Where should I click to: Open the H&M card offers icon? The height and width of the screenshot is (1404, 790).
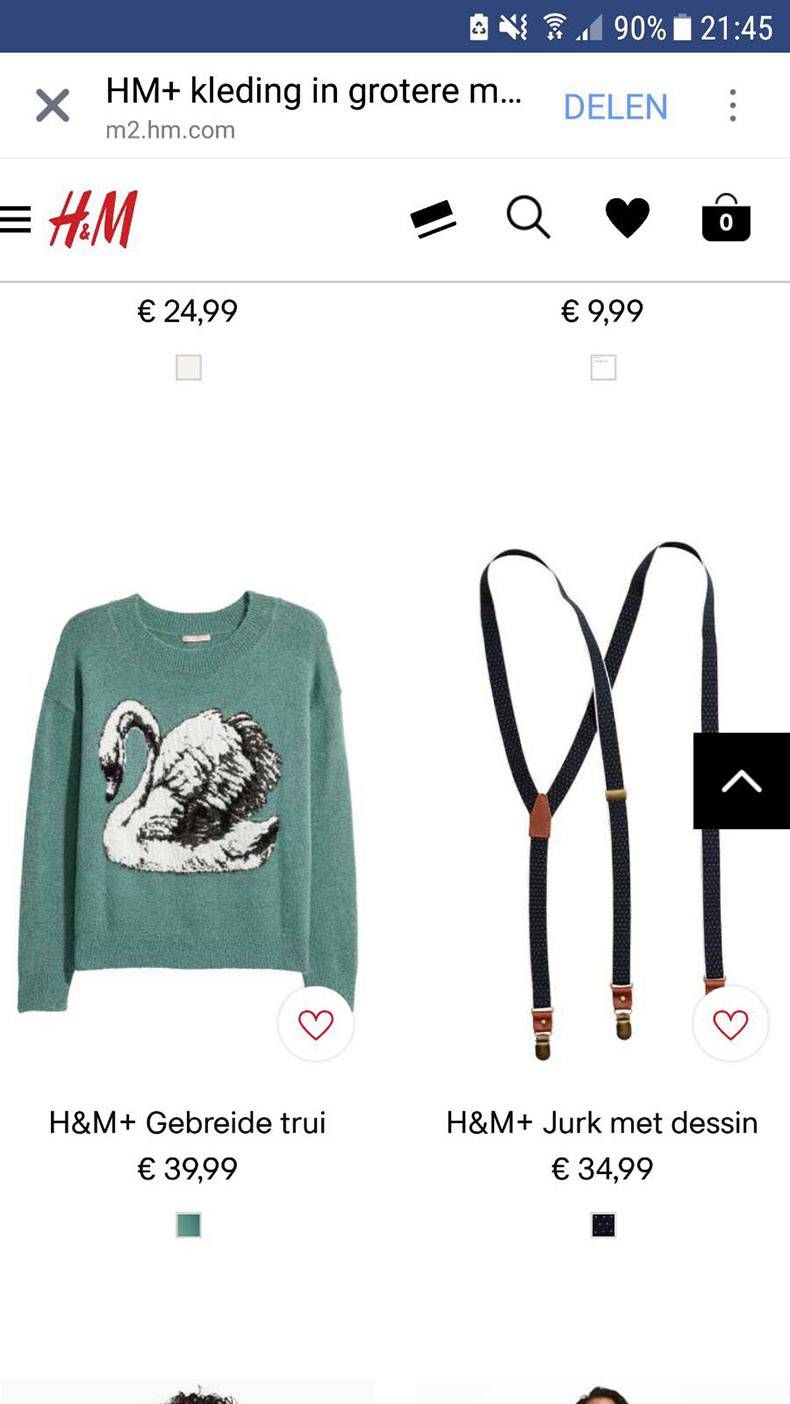pos(433,219)
